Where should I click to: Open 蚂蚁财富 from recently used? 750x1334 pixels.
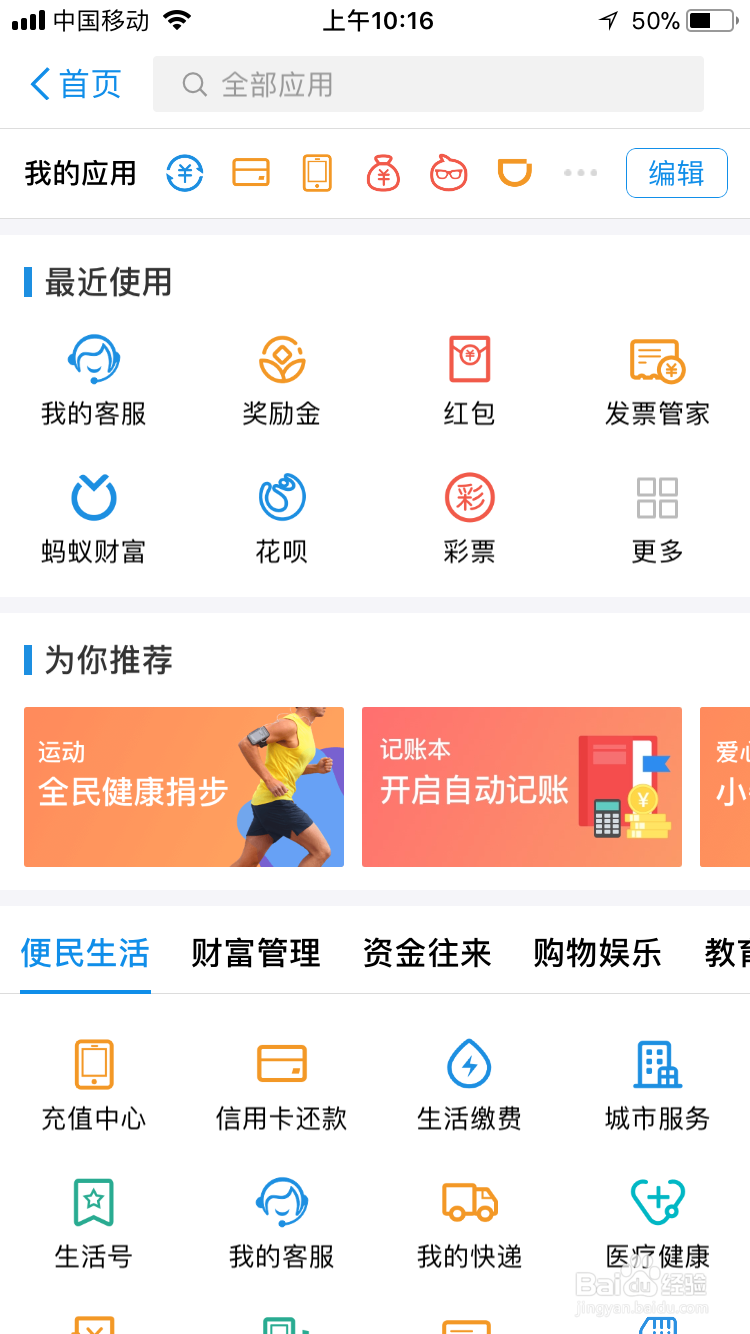[x=93, y=515]
